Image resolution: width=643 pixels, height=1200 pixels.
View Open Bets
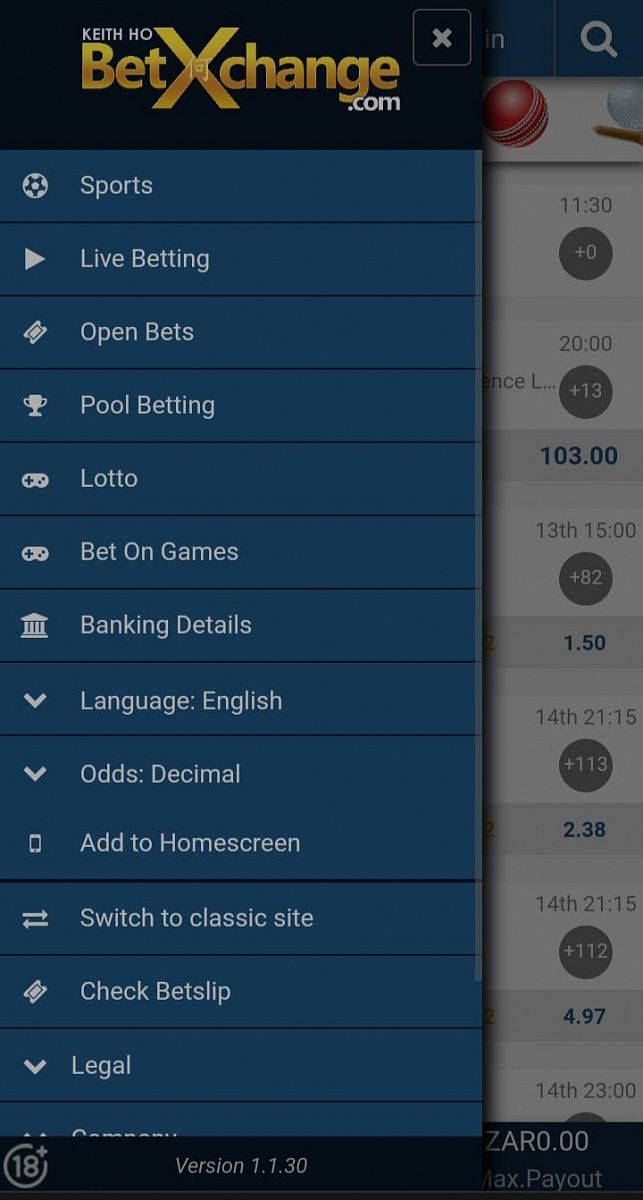pos(137,332)
